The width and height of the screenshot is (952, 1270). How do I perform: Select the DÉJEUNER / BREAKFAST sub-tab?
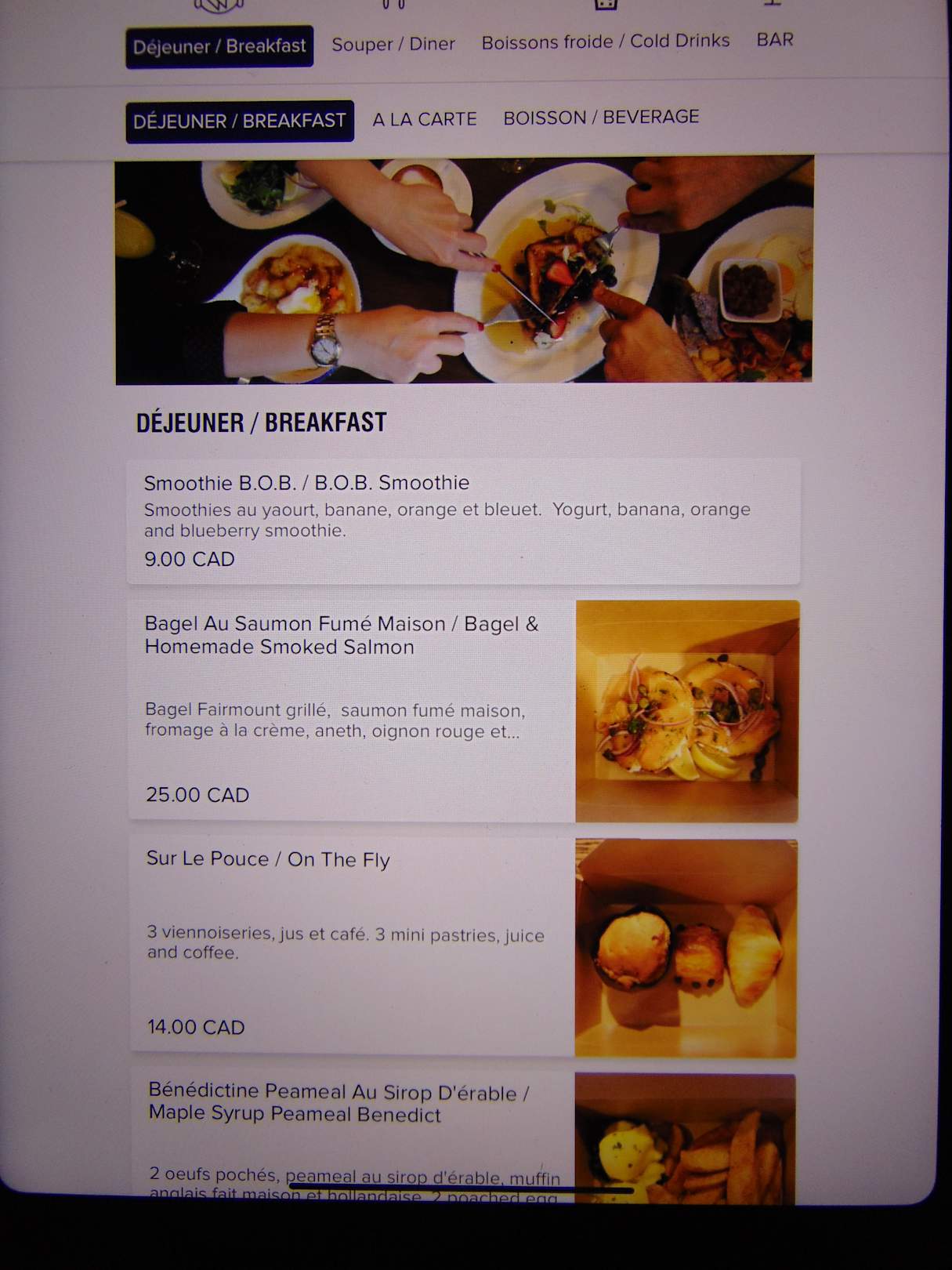pos(239,122)
